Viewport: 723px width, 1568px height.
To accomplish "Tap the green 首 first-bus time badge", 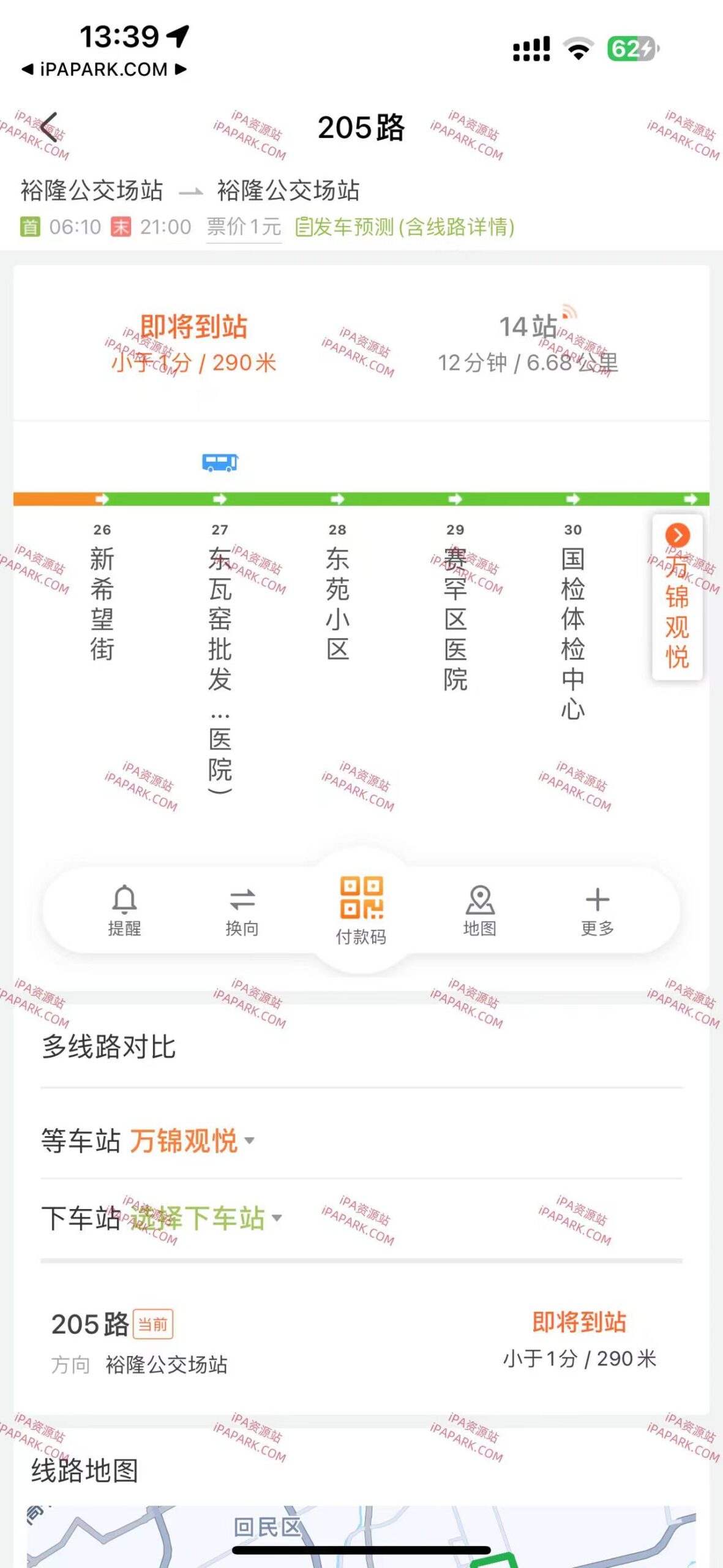I will (x=30, y=227).
